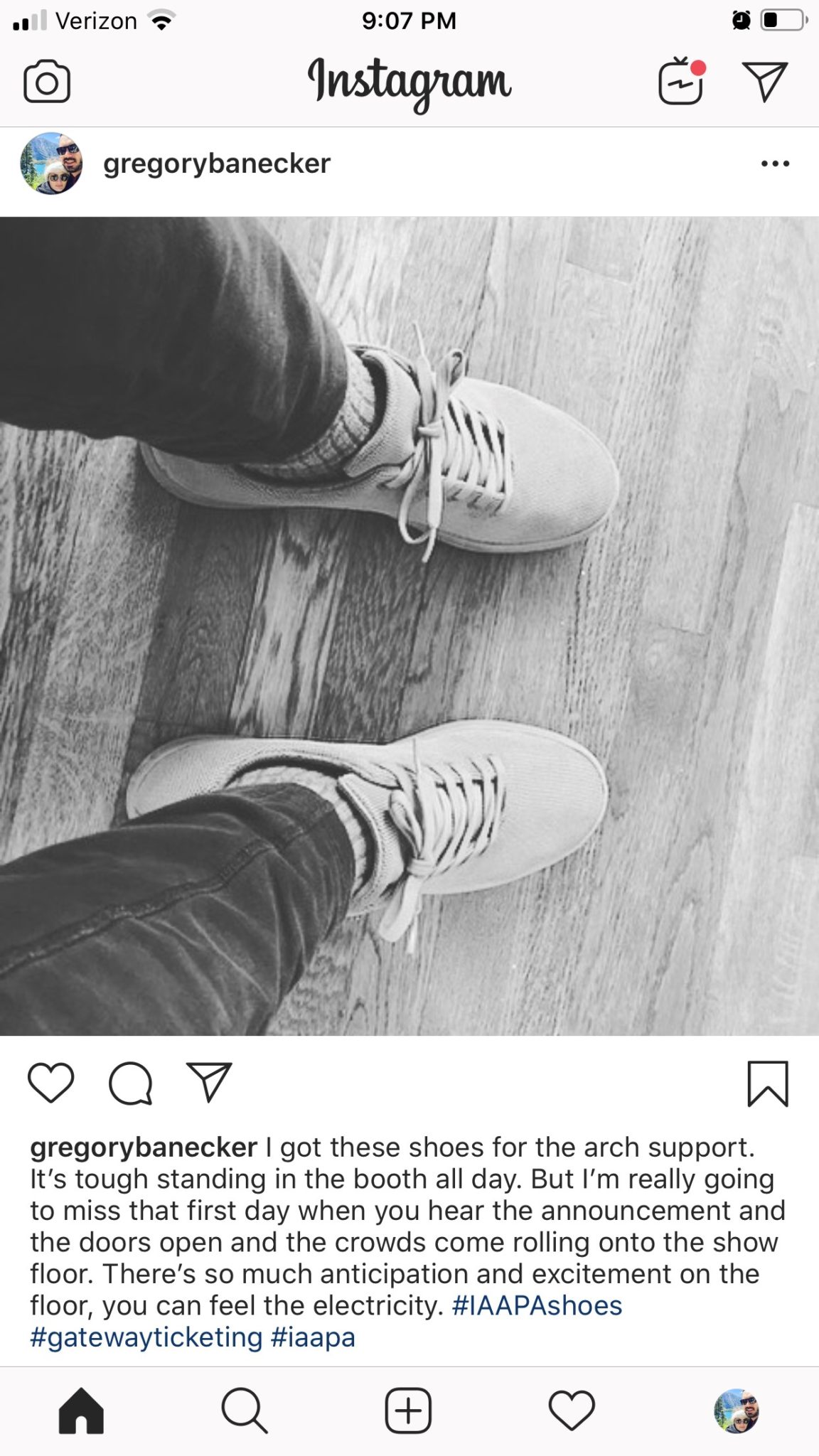Open the #iaapa hashtag
Screen dimensions: 819x1456
click(x=313, y=1337)
